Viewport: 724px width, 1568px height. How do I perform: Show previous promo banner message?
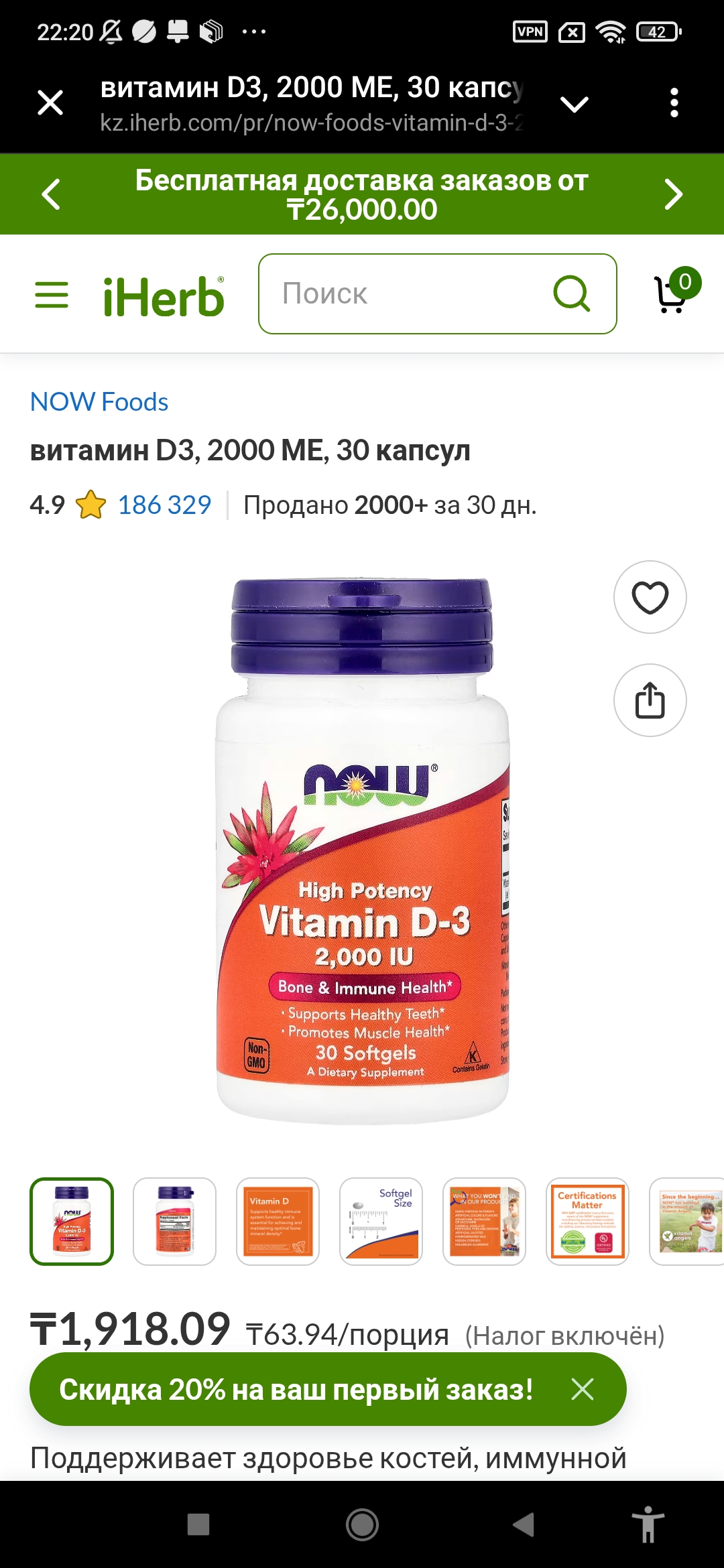[x=51, y=194]
